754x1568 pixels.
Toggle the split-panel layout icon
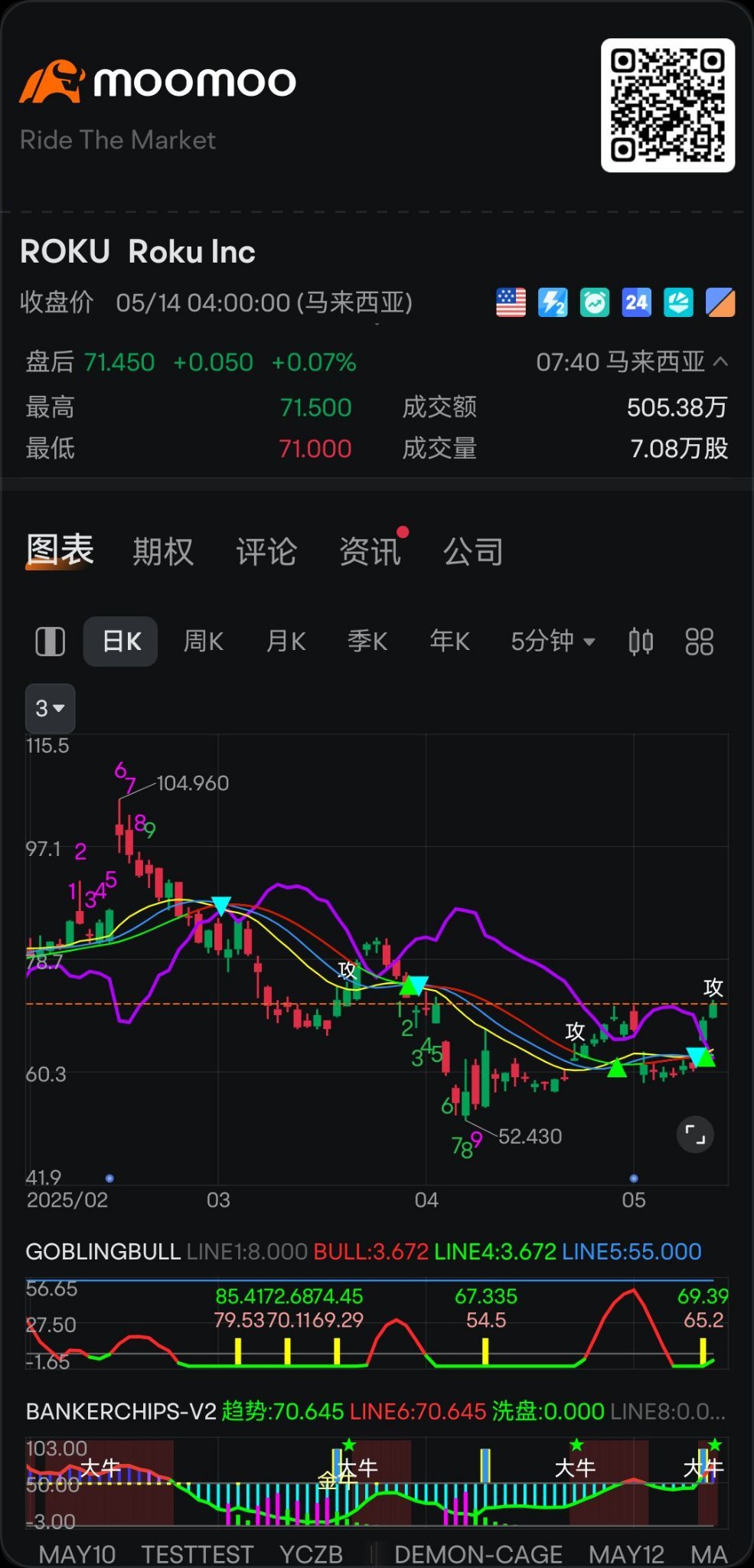pos(51,641)
